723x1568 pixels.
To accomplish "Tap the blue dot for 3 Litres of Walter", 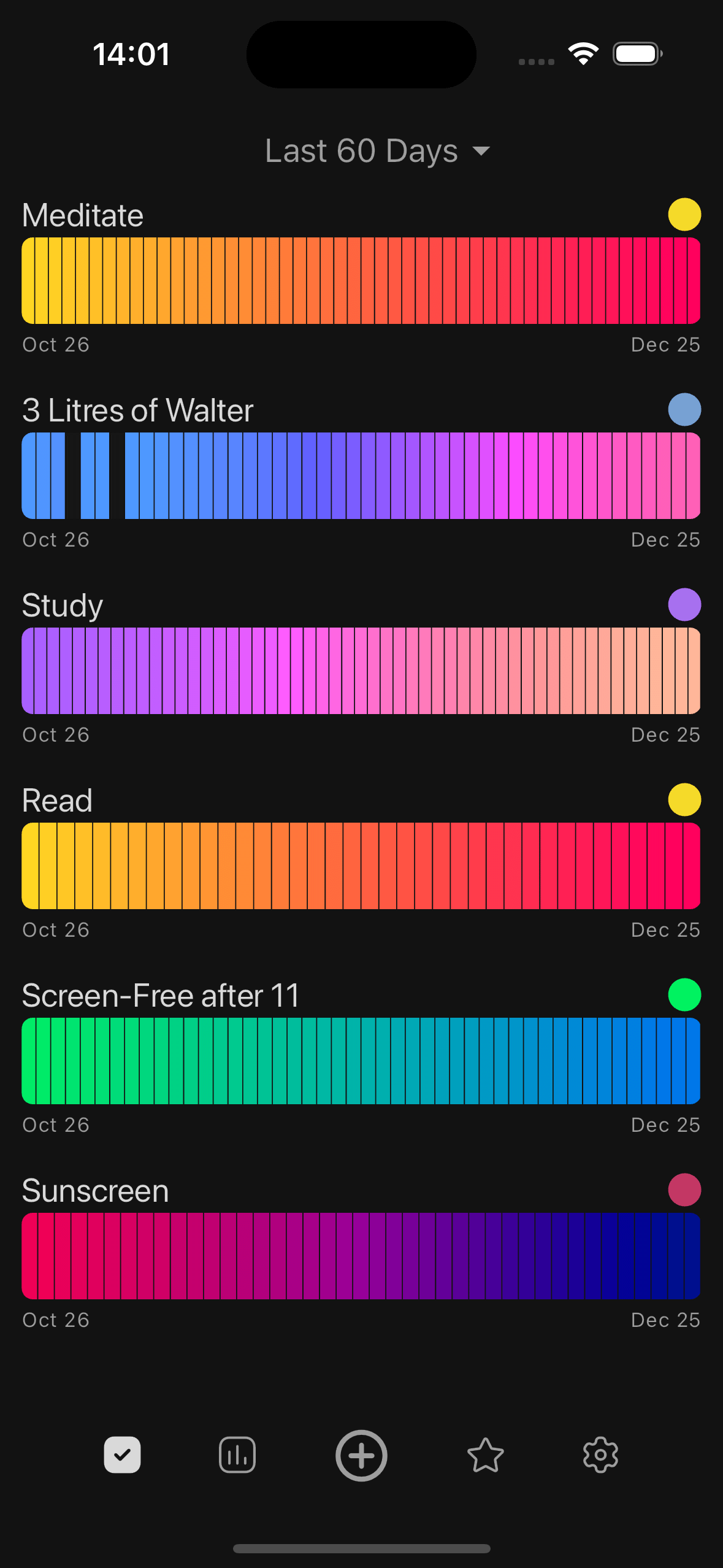I will point(684,410).
